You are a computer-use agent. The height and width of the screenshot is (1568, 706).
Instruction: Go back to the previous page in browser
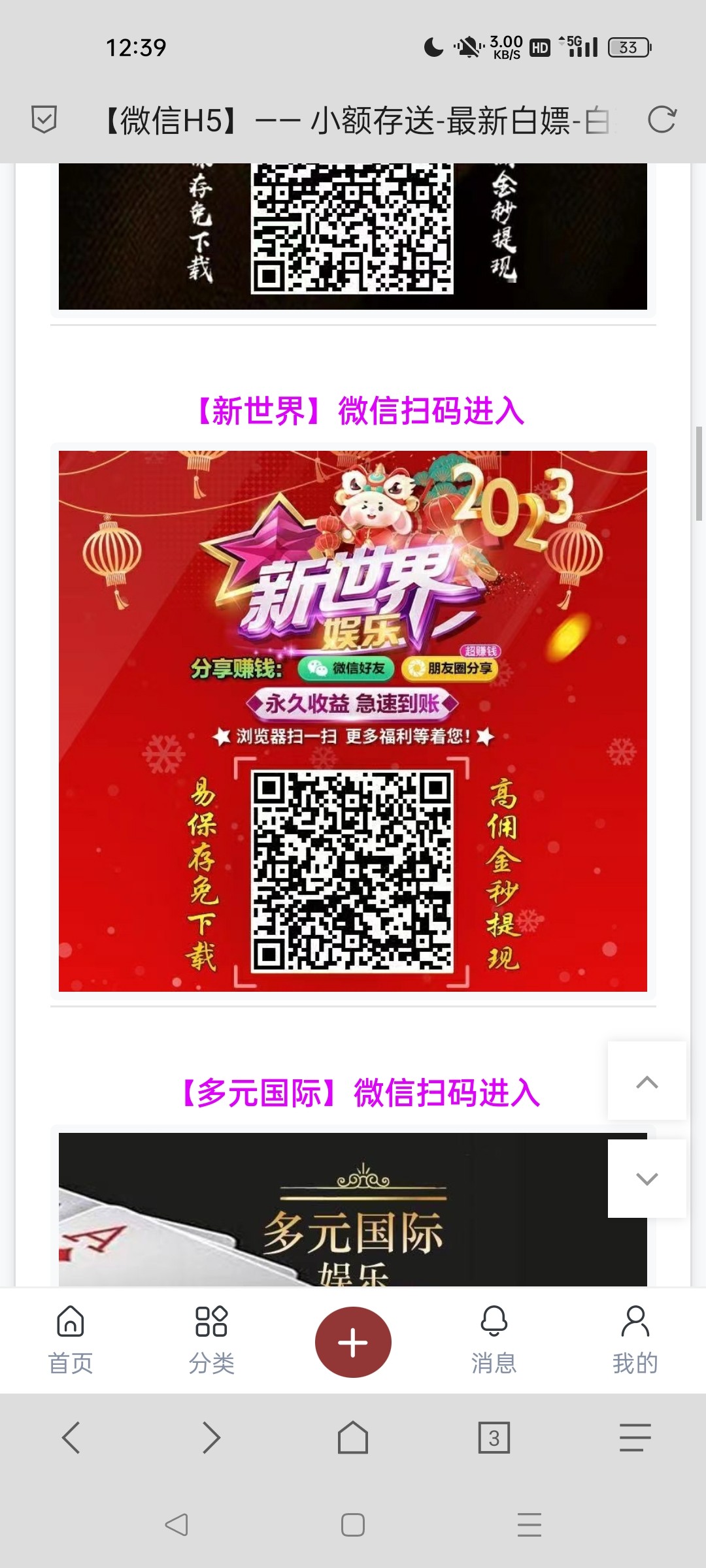tap(71, 1437)
